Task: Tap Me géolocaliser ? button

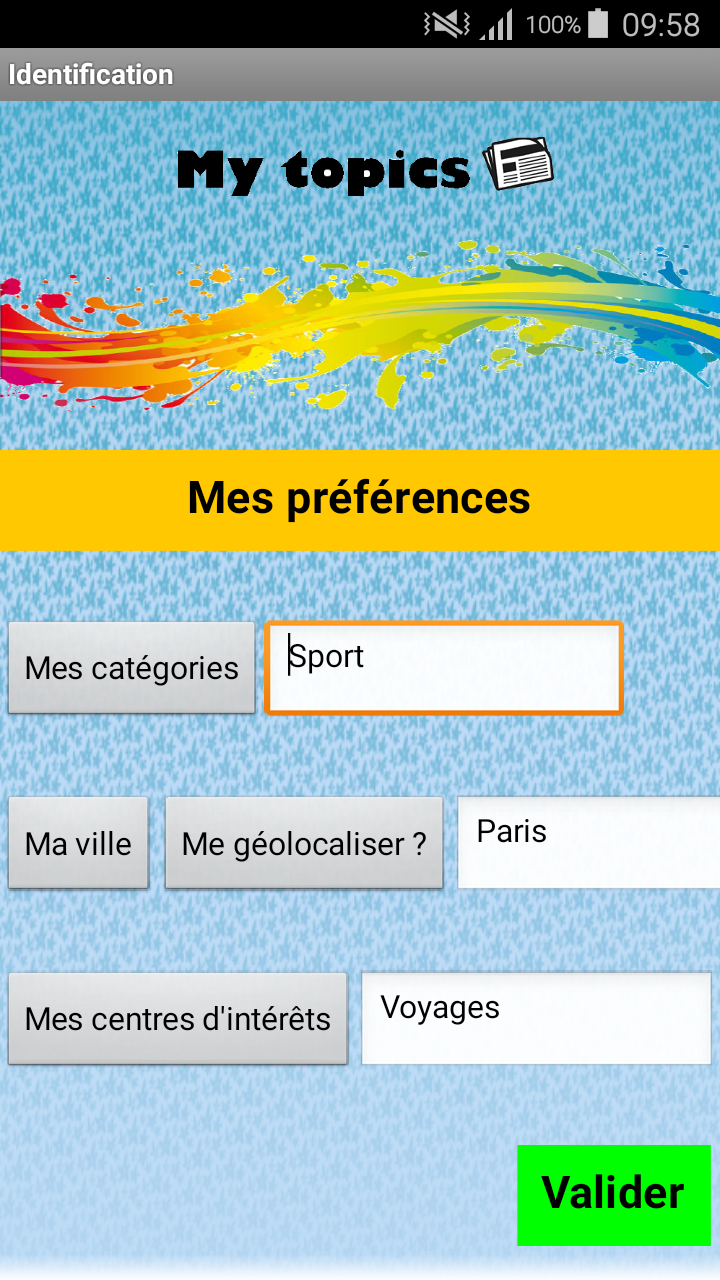Action: (304, 843)
